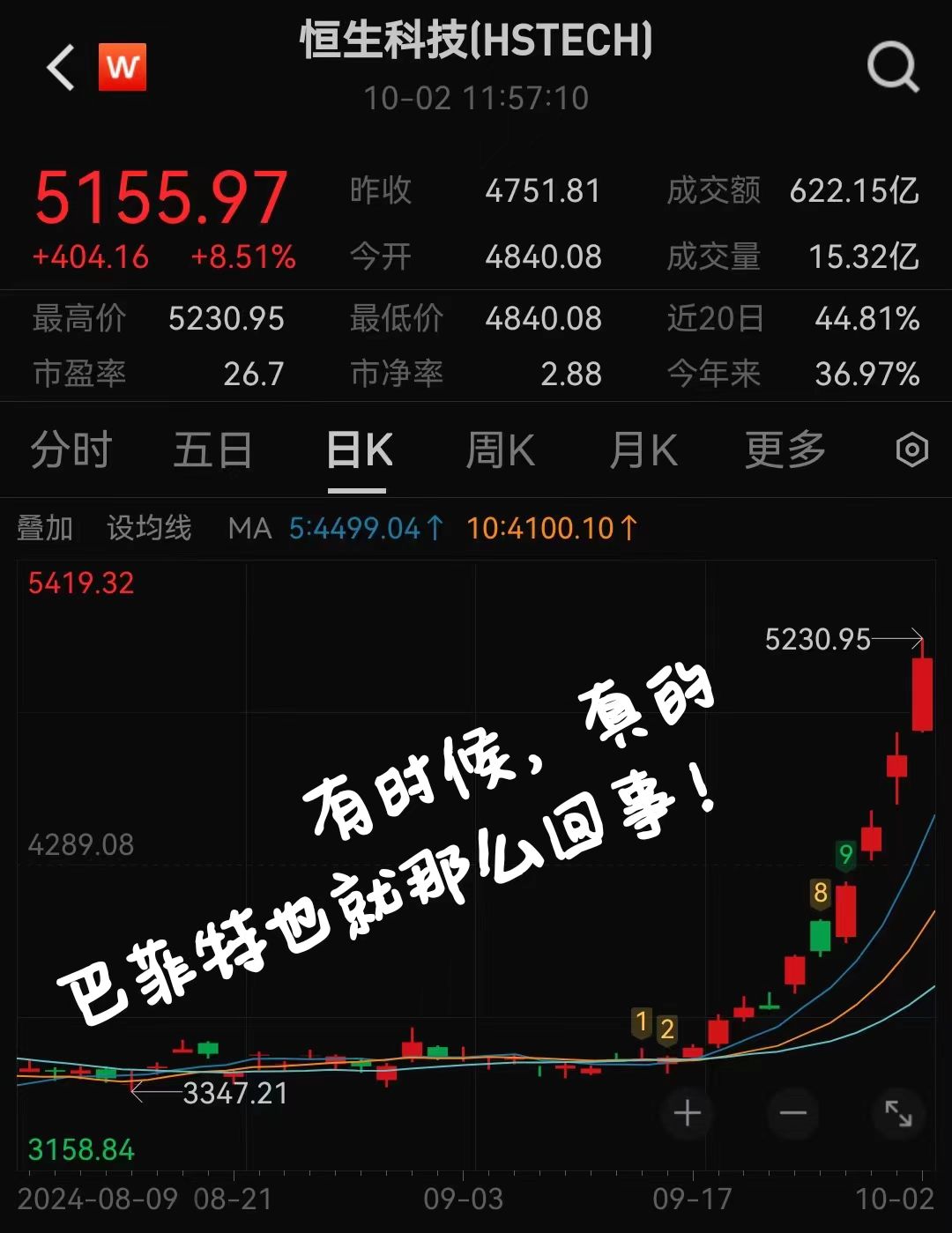Expand the chart to fullscreen
The width and height of the screenshot is (952, 1233).
(x=898, y=1114)
